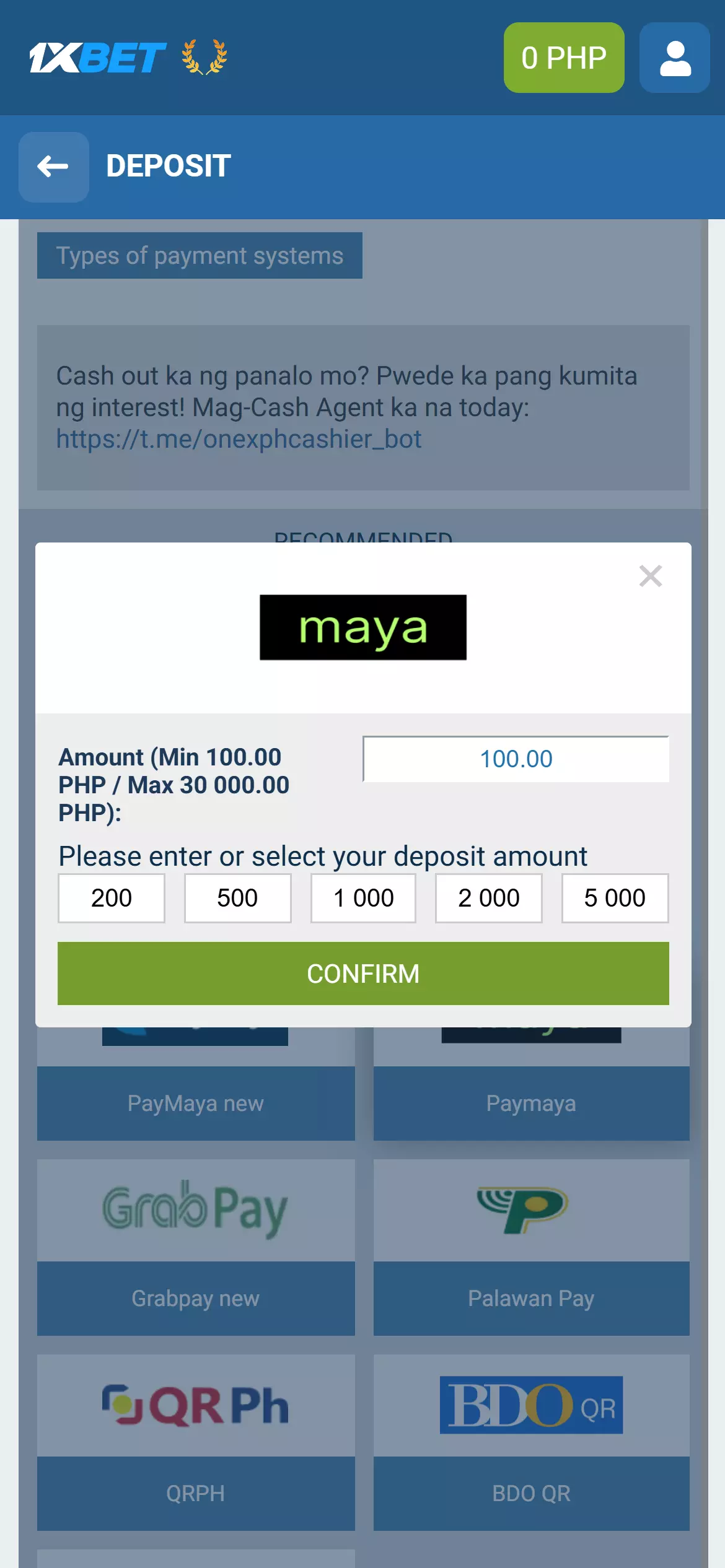Edit the deposit amount field
The height and width of the screenshot is (1568, 725).
pos(516,759)
